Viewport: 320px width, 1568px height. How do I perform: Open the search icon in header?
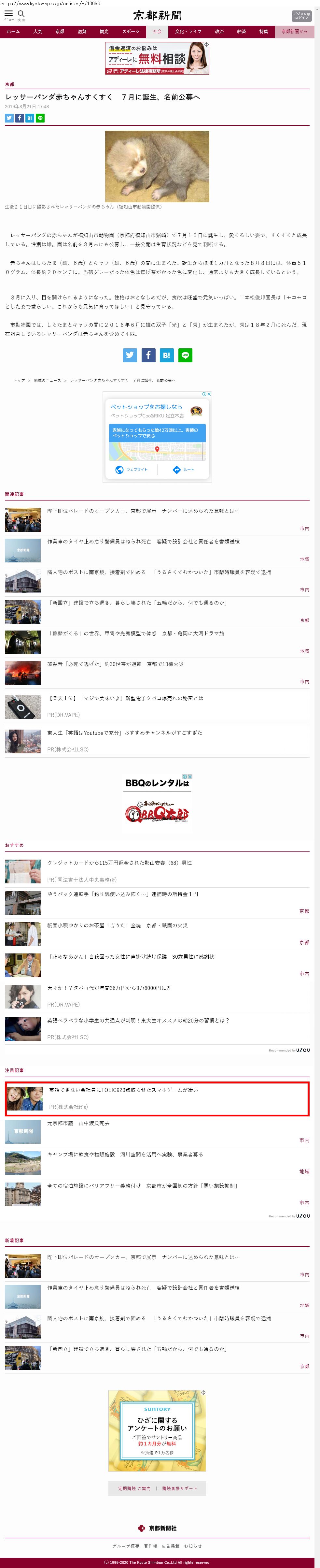pos(21,14)
